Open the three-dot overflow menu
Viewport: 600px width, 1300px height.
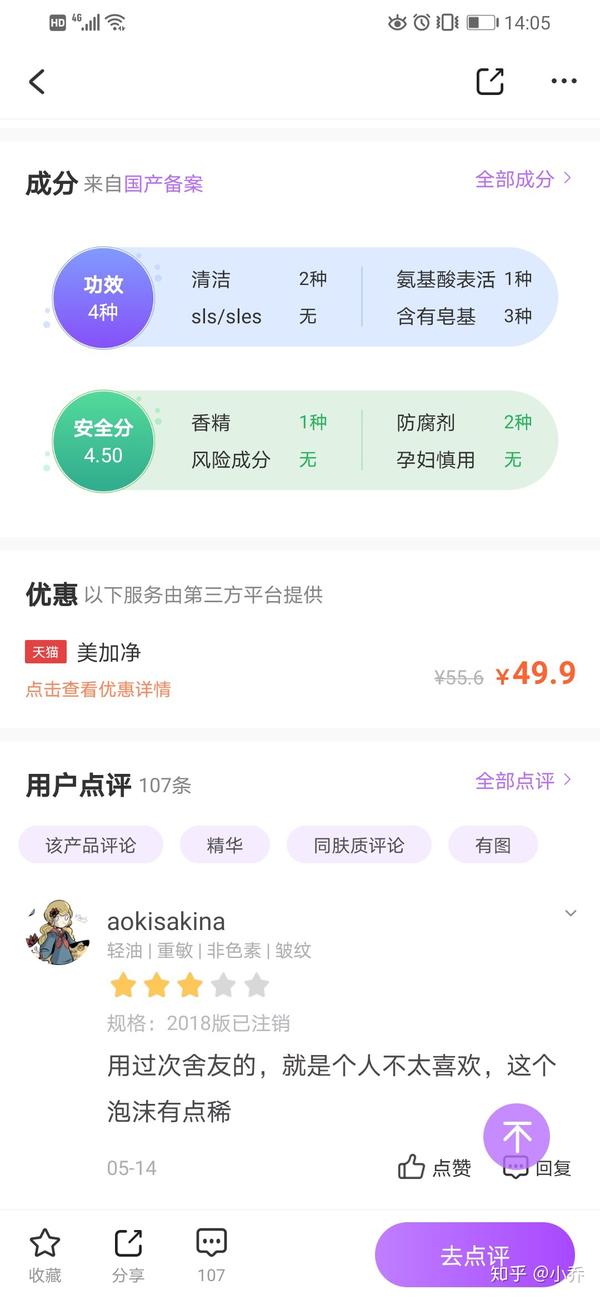[564, 82]
